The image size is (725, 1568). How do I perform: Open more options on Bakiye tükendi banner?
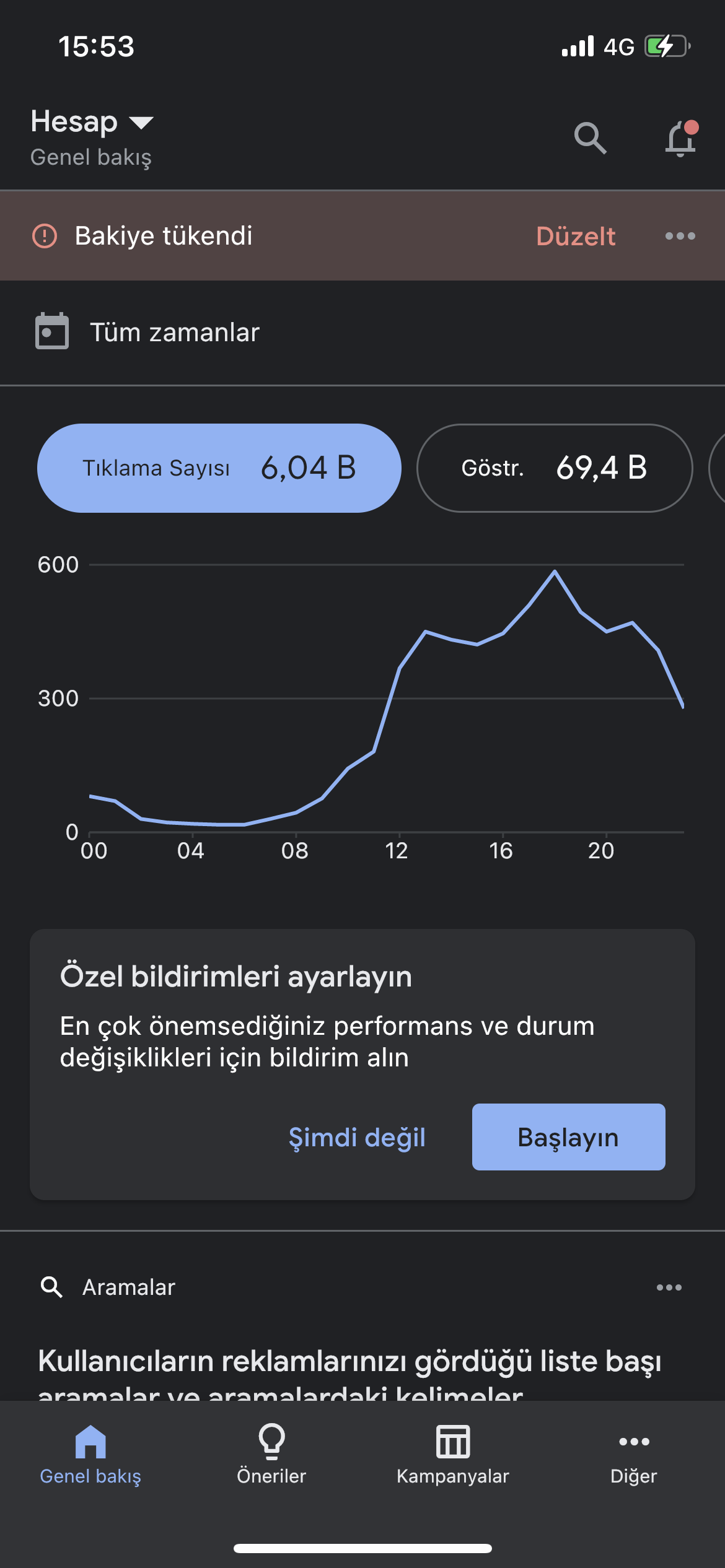(x=680, y=236)
